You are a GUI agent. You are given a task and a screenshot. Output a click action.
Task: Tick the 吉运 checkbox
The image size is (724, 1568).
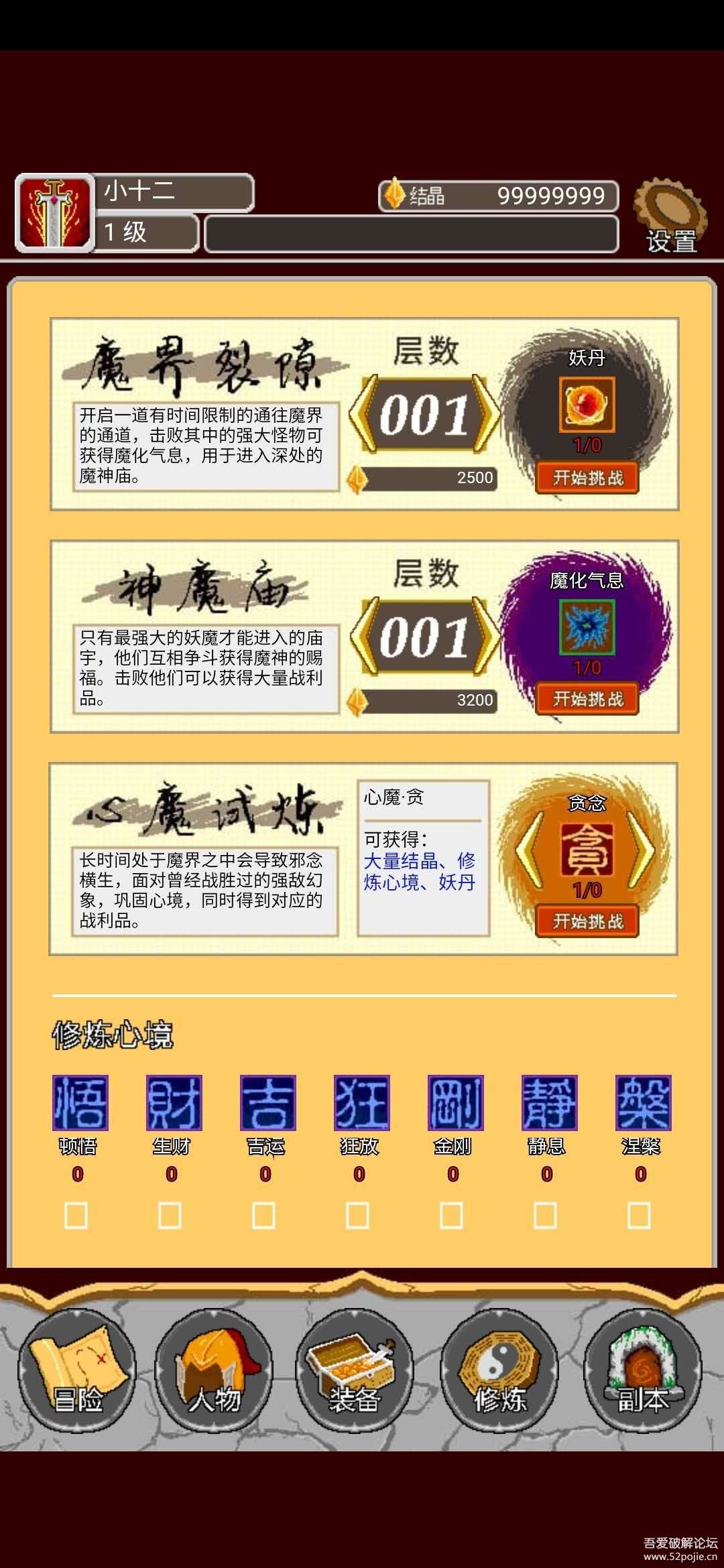tap(264, 1215)
